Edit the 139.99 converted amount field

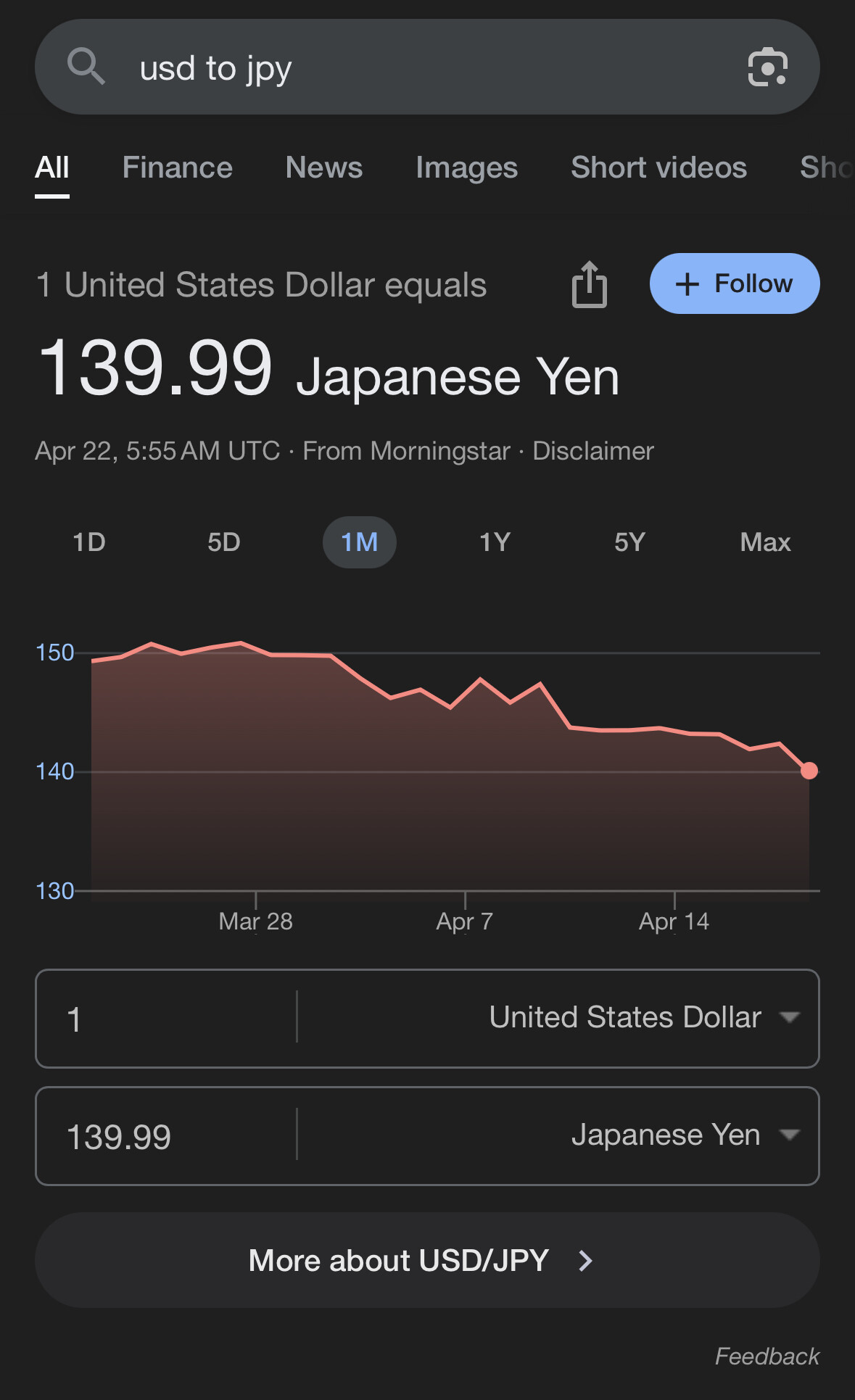(x=166, y=1136)
